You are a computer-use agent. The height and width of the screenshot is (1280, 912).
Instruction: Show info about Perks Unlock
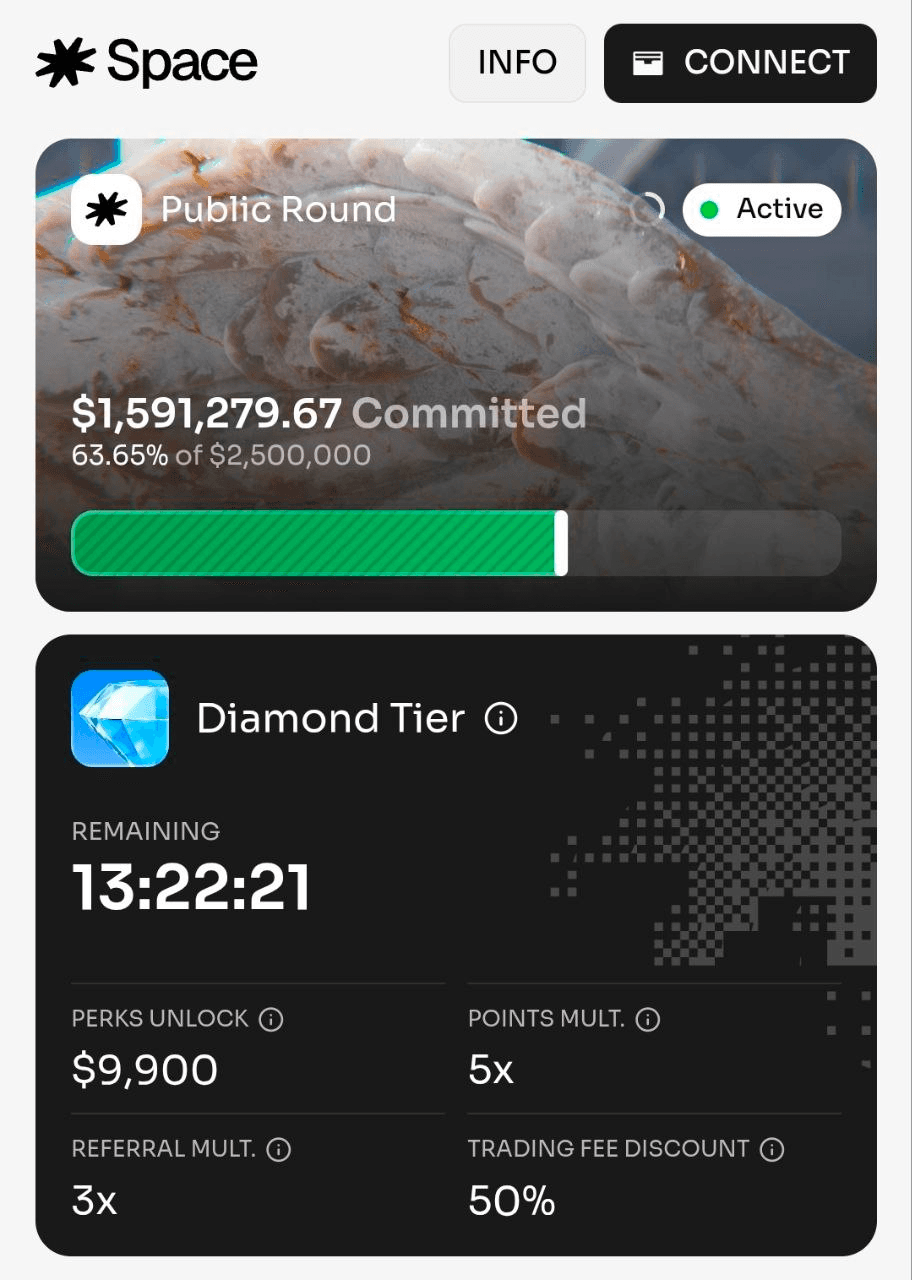(271, 1019)
